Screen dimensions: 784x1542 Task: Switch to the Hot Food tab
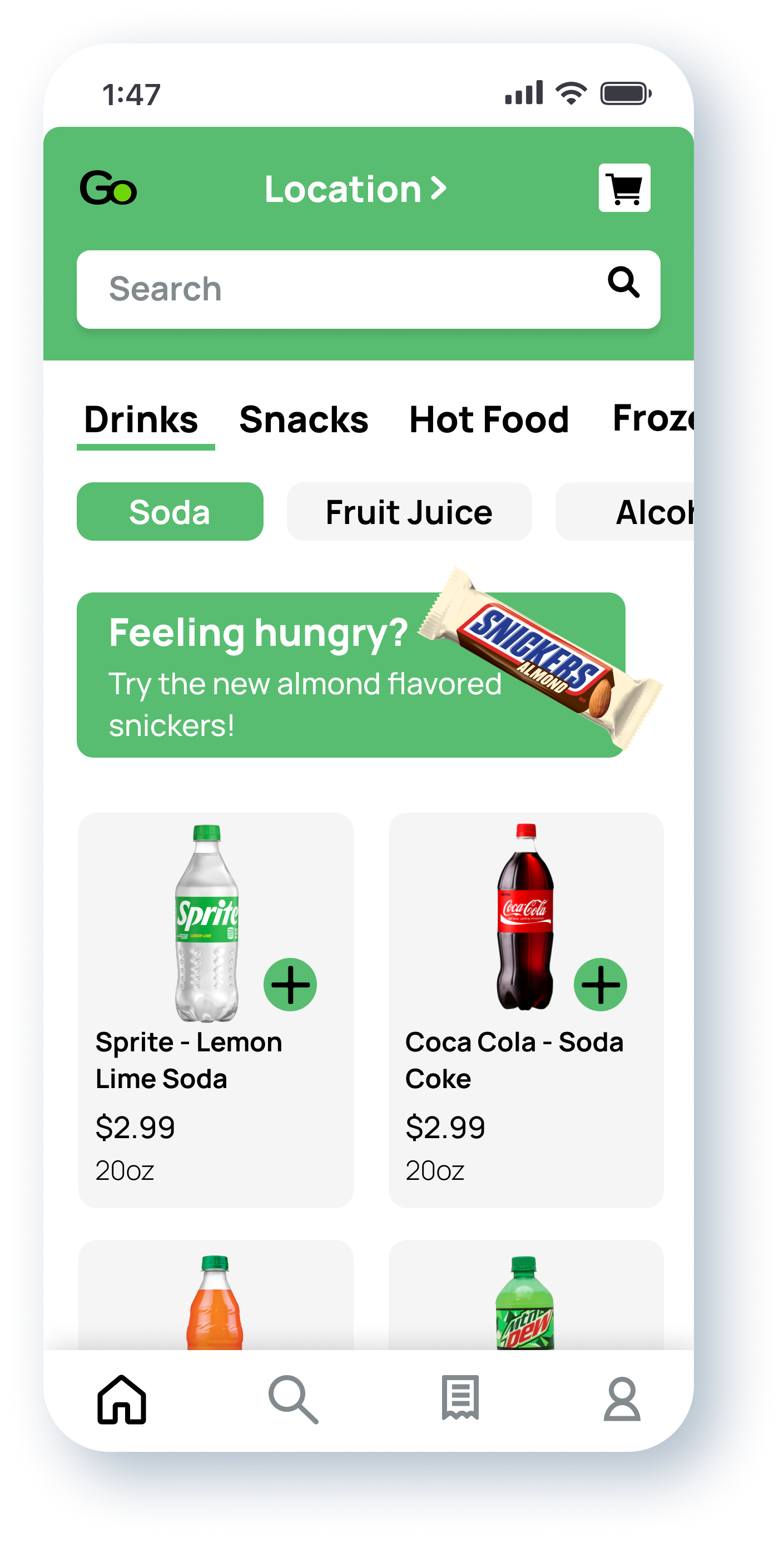pyautogui.click(x=488, y=419)
